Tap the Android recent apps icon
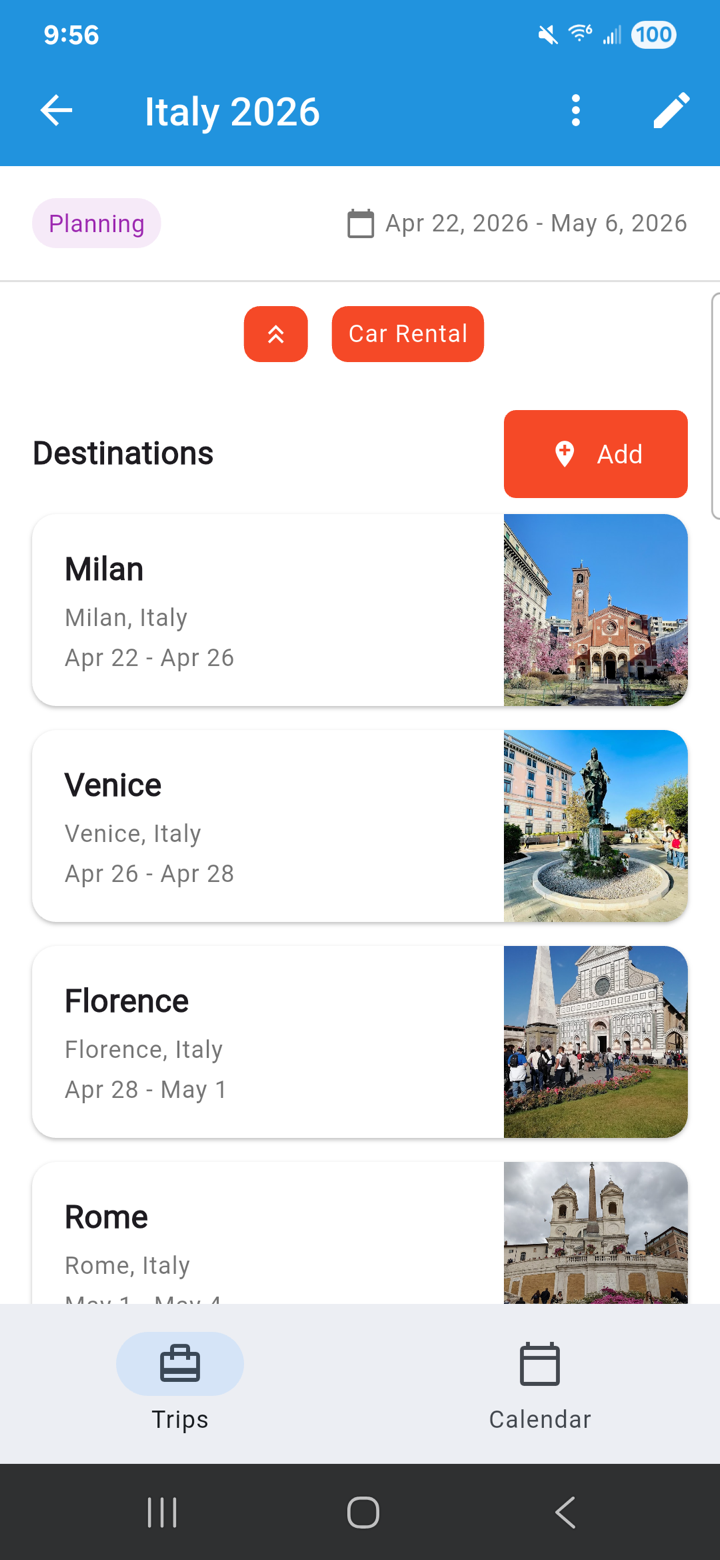This screenshot has width=720, height=1560. tap(162, 1512)
